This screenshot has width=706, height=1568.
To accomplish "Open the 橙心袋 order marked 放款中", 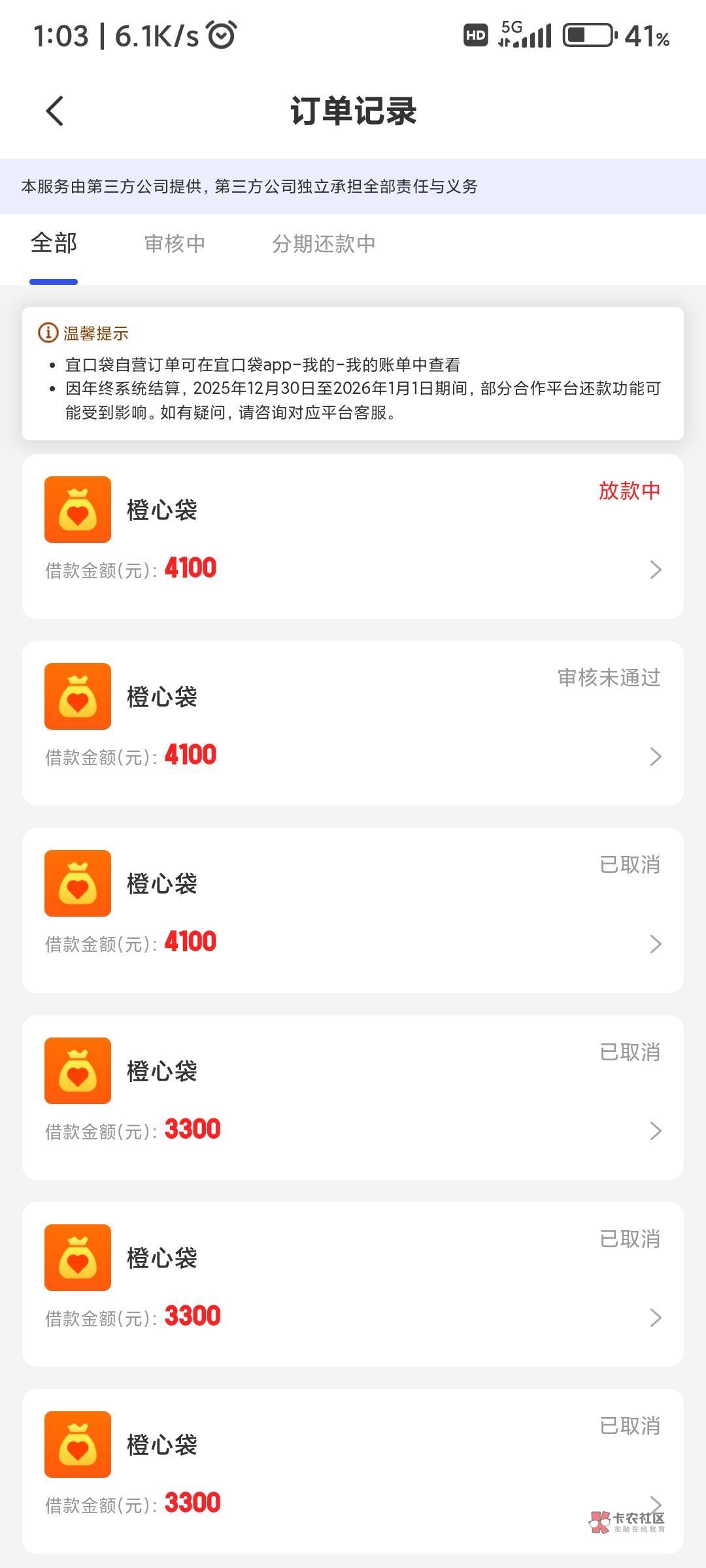I will 353,536.
